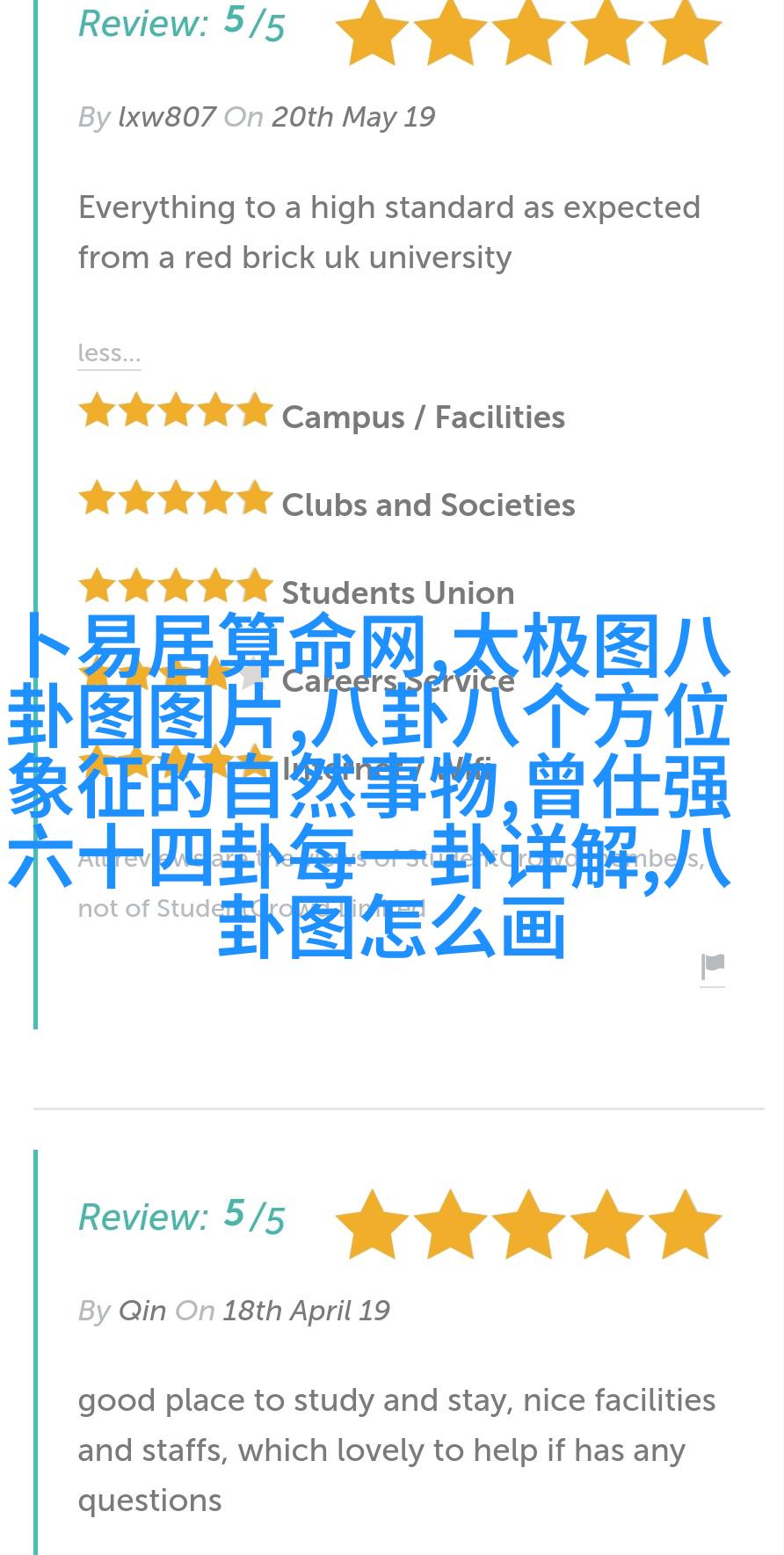Collapse lxw807's review with the less link

[x=109, y=353]
